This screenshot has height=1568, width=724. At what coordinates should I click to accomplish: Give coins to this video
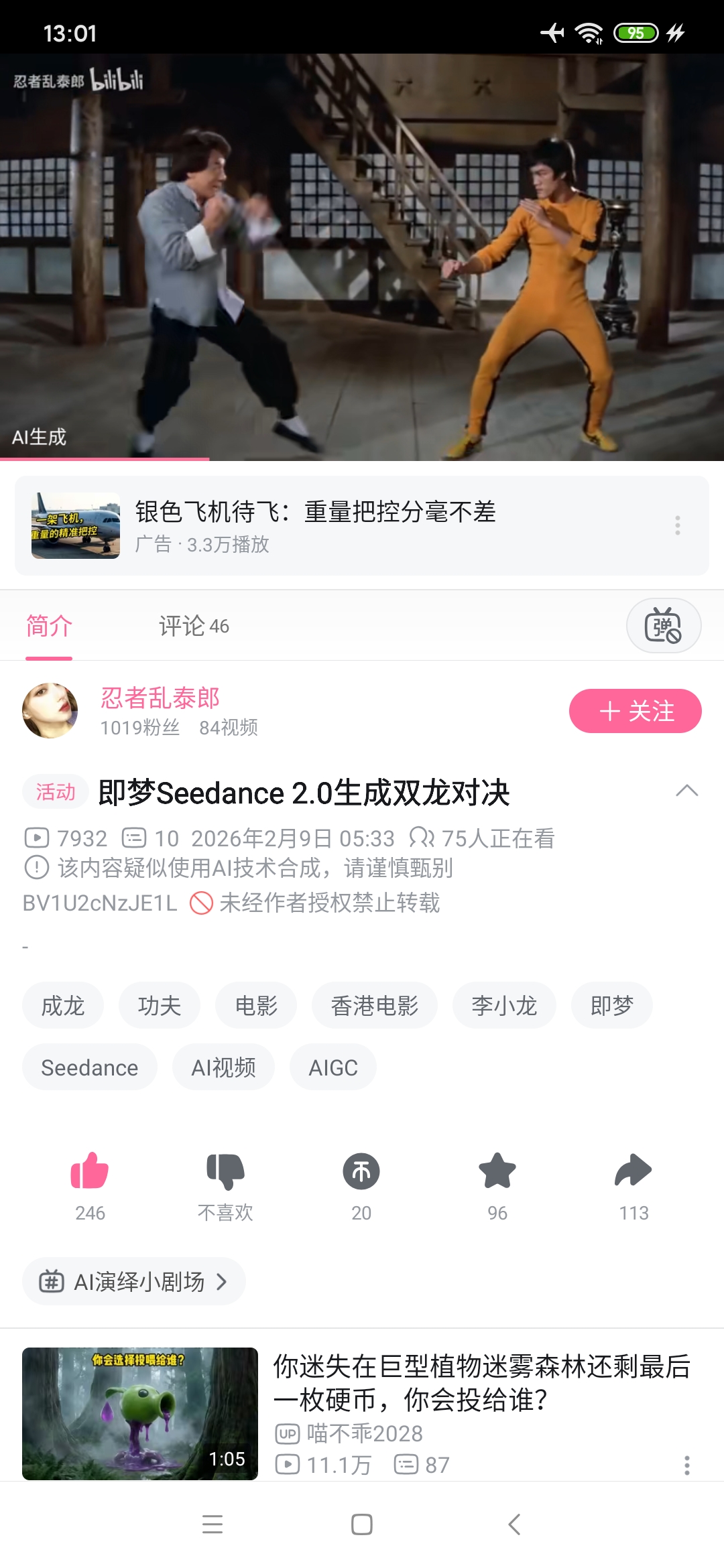tap(361, 1172)
